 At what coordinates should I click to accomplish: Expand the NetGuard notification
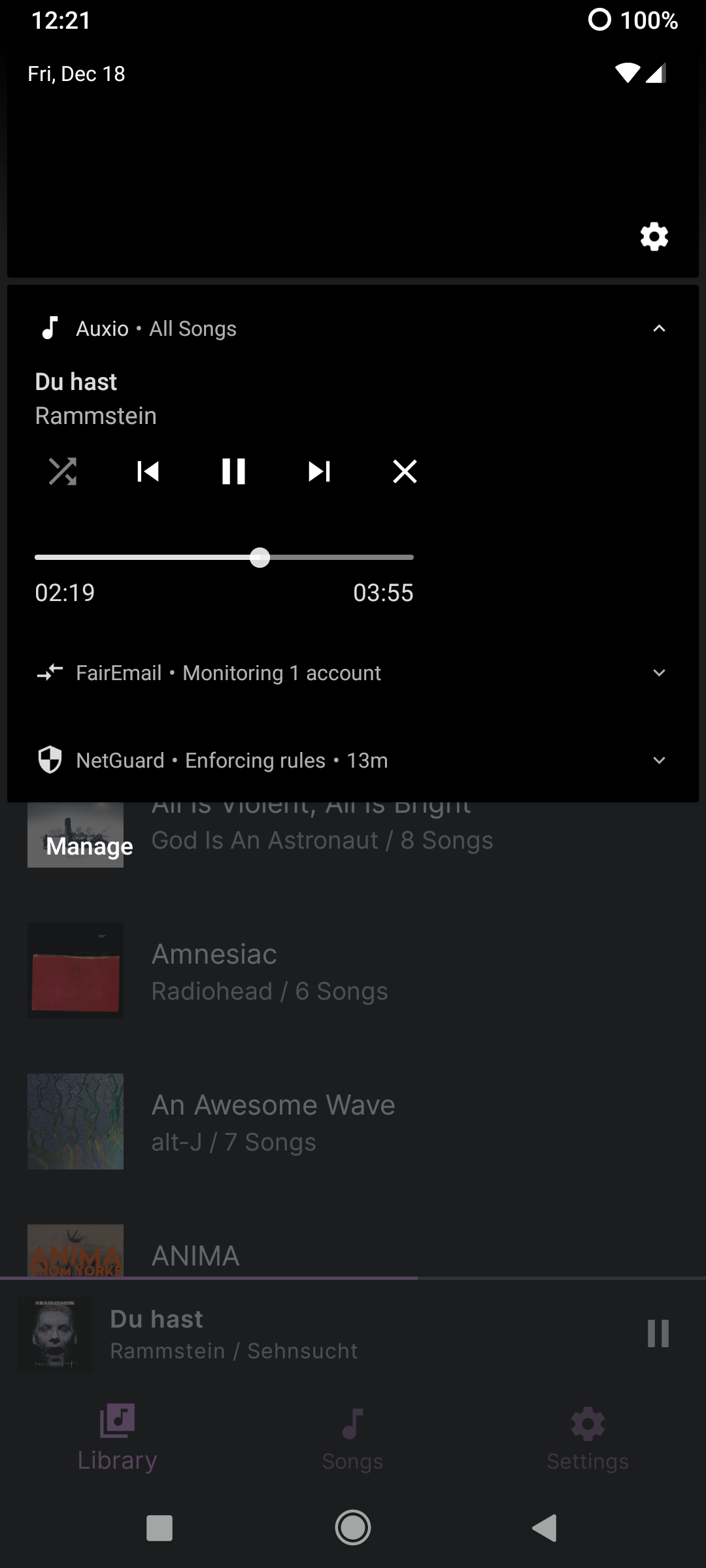point(659,760)
